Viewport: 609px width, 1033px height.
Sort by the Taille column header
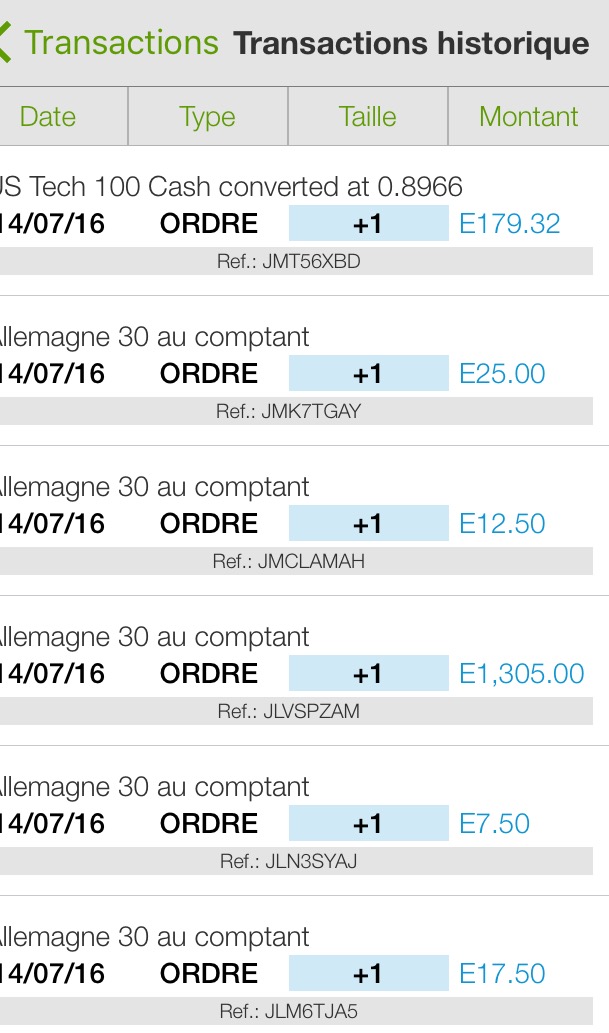point(368,117)
